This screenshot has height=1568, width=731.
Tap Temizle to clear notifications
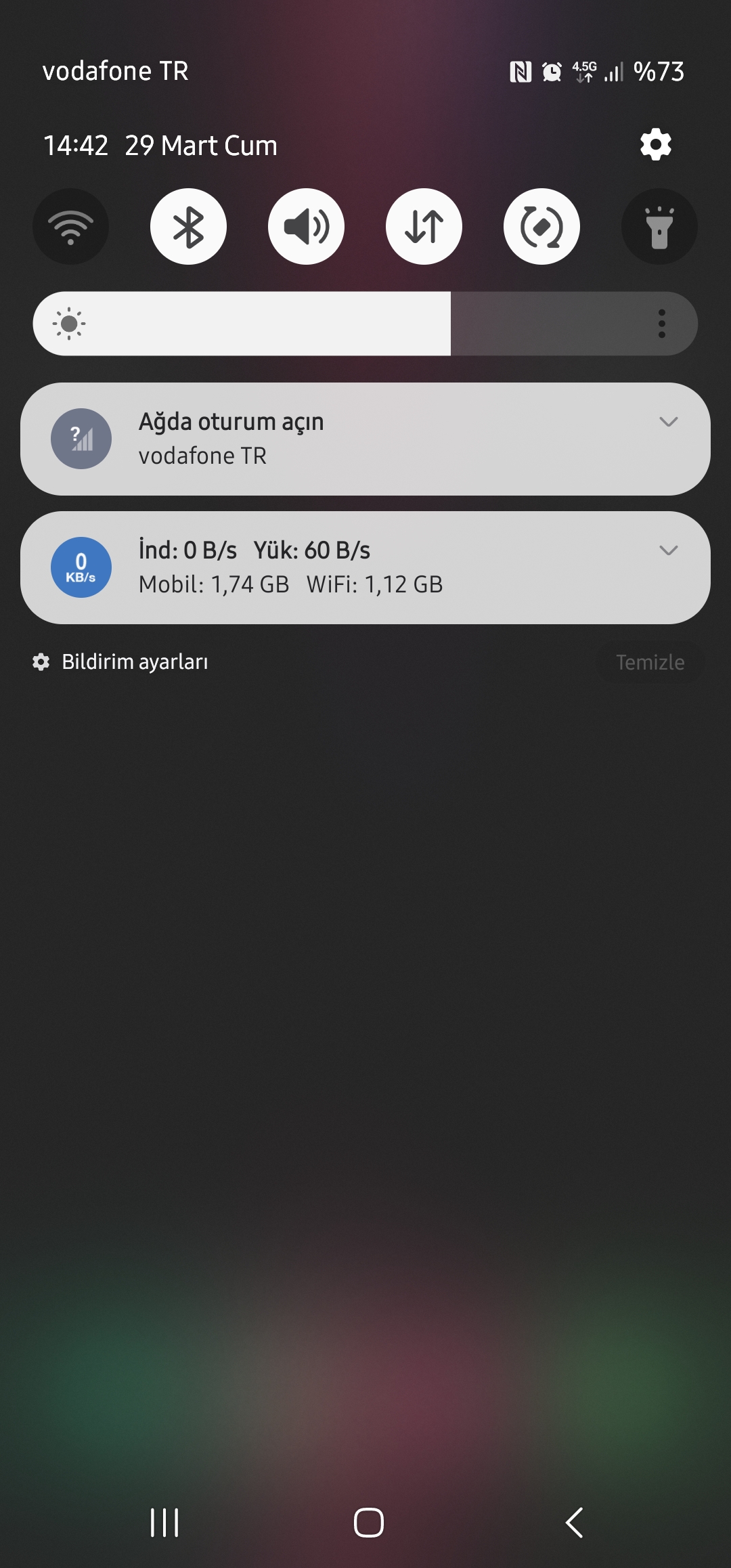click(650, 662)
